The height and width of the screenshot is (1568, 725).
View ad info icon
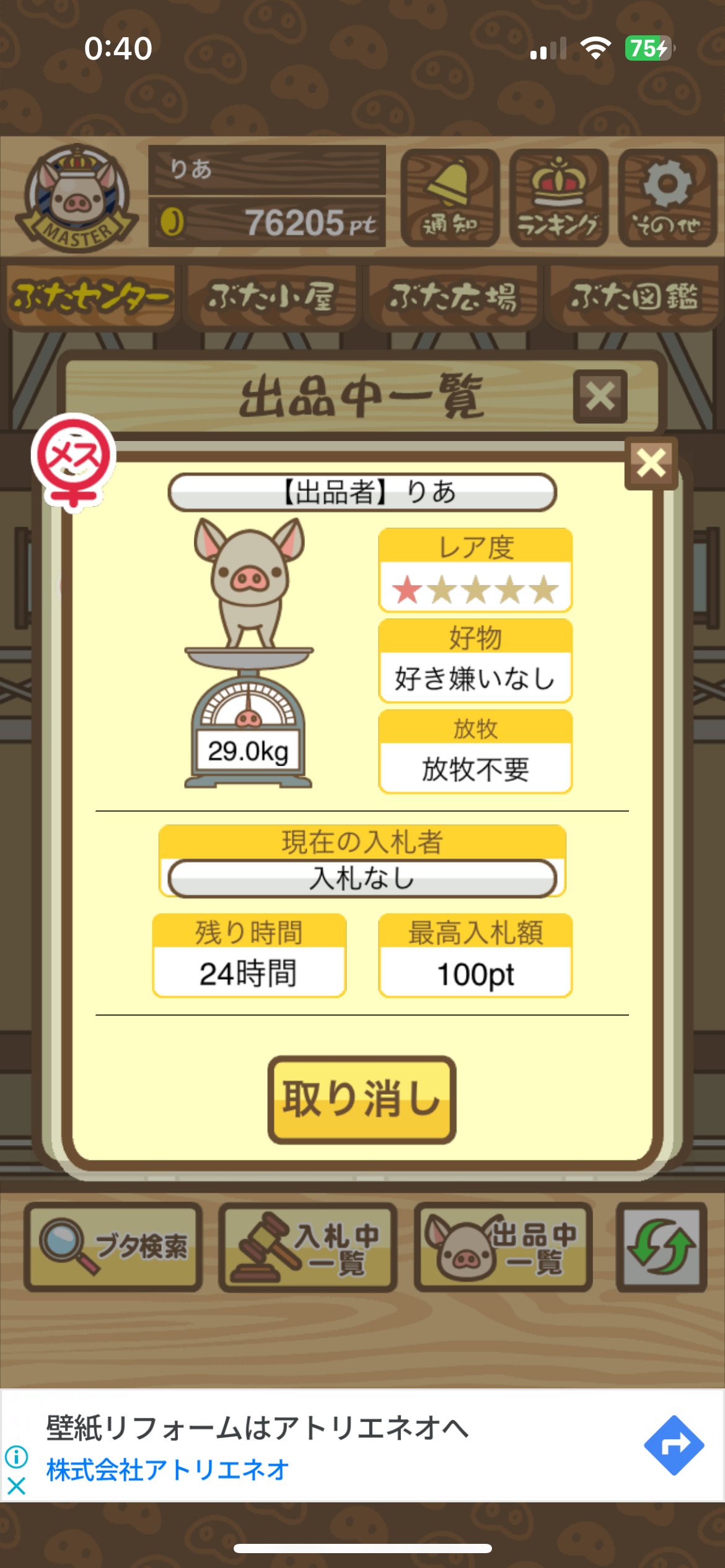click(16, 1457)
